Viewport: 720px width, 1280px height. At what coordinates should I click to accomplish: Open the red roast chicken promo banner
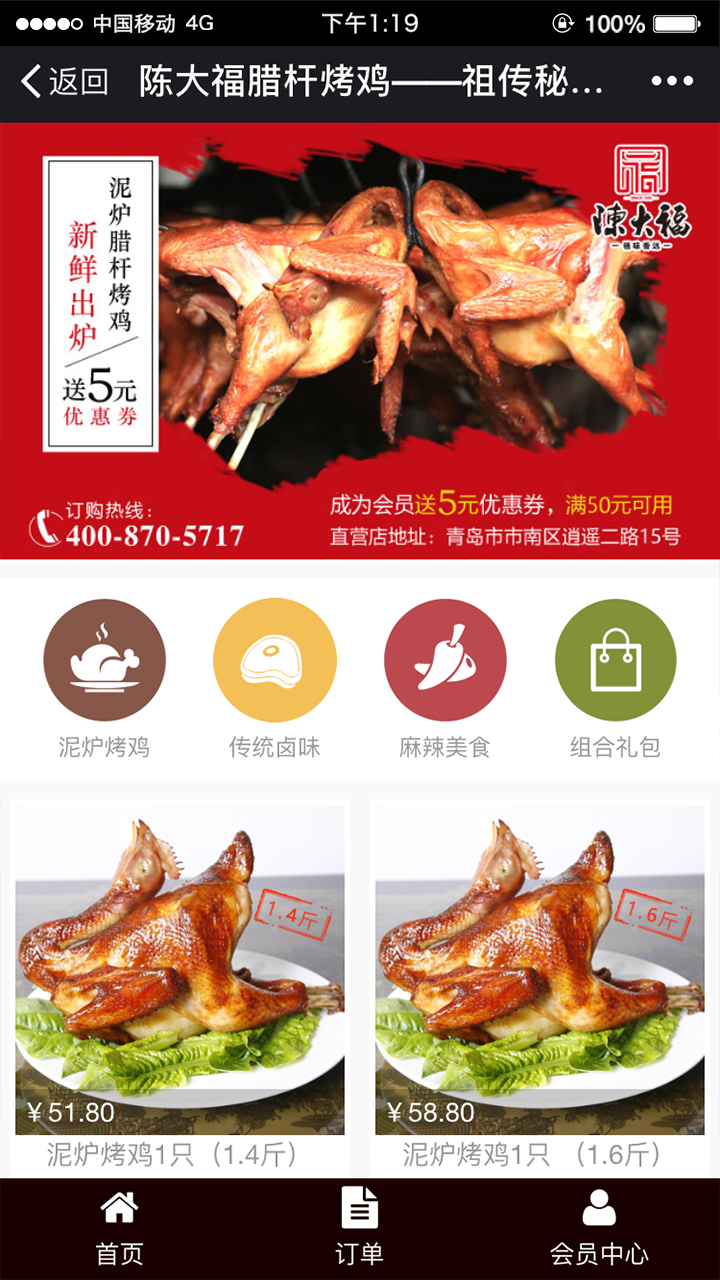[360, 340]
